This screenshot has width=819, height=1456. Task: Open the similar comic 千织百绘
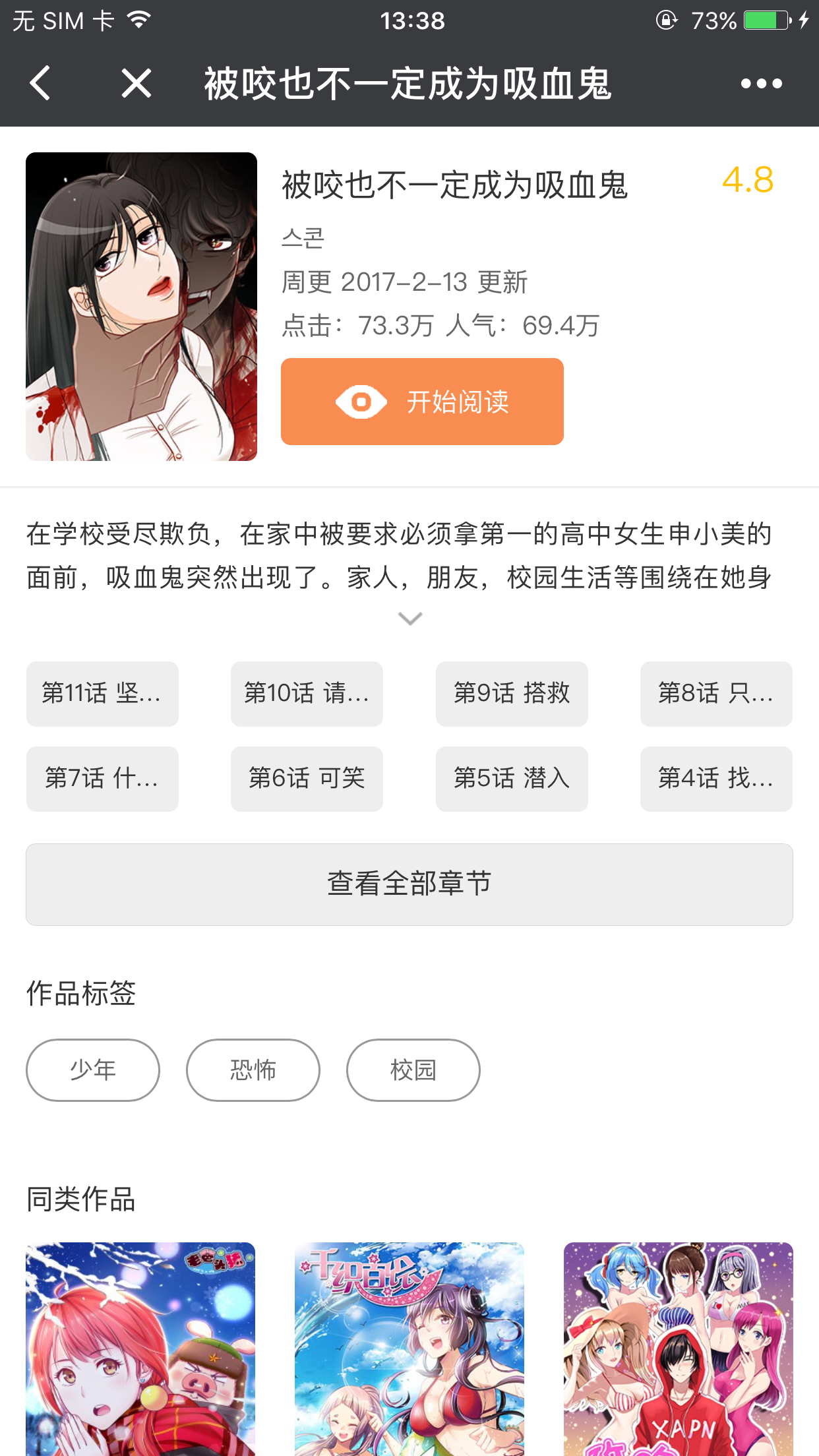click(x=409, y=1349)
